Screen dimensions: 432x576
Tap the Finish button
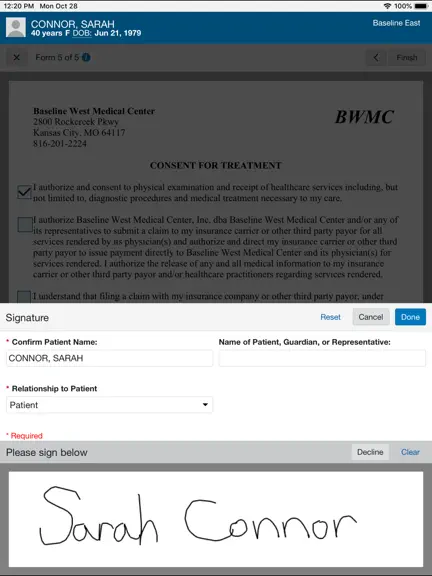tap(407, 58)
